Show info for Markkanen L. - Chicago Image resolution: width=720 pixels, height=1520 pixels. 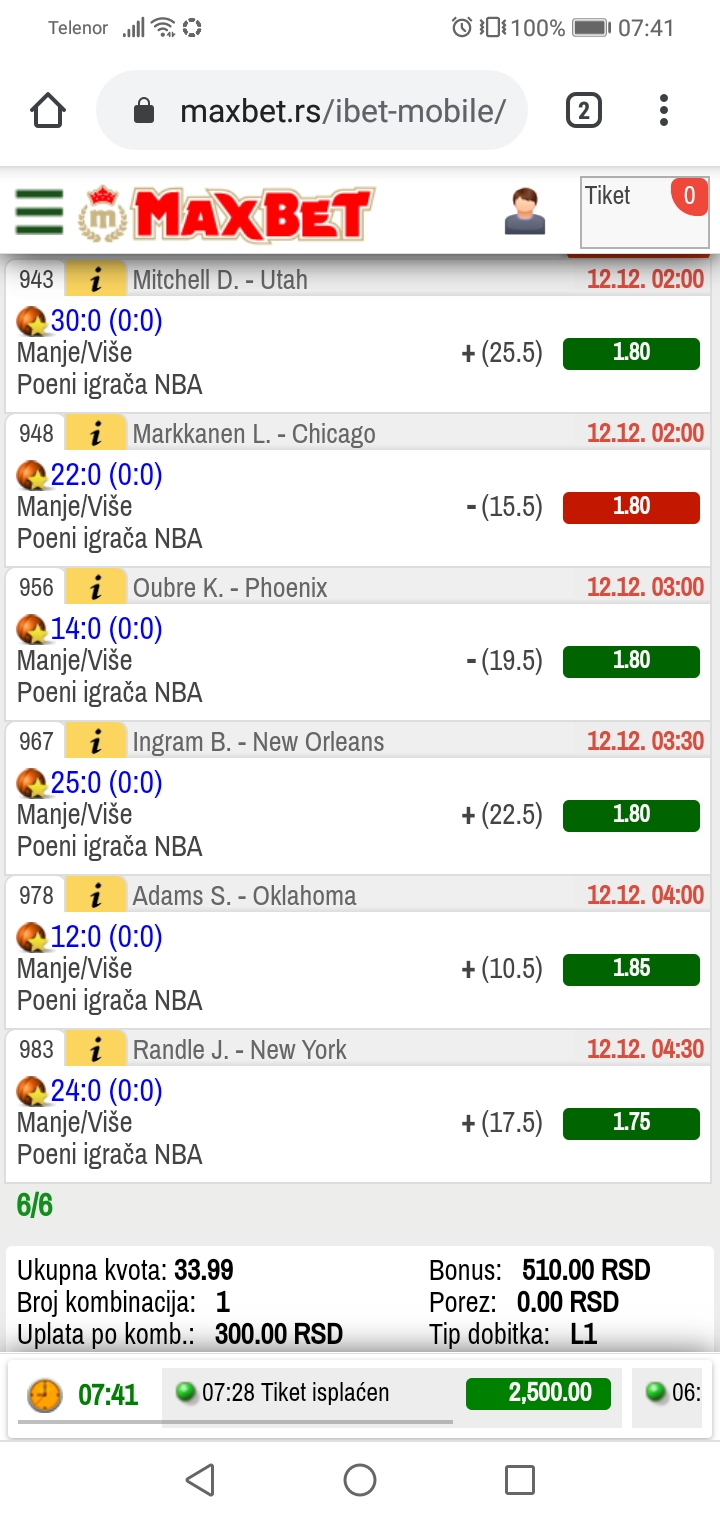(x=96, y=433)
